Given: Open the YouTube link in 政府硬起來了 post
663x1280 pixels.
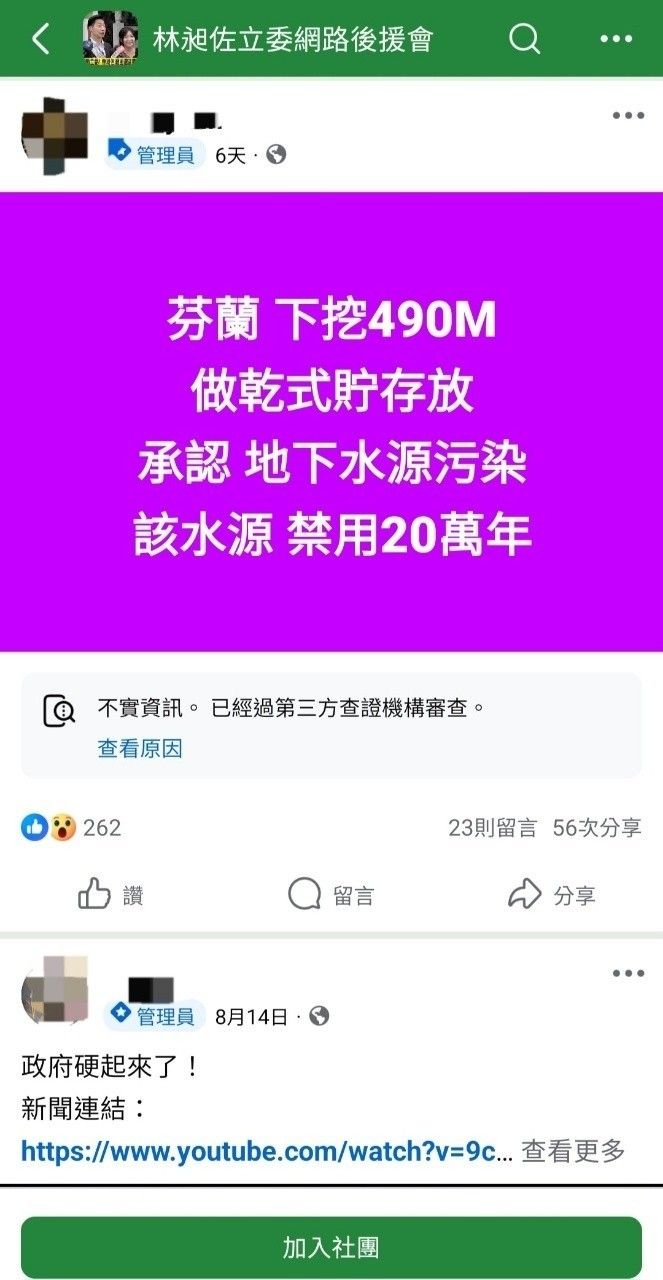Looking at the screenshot, I should coord(265,1151).
